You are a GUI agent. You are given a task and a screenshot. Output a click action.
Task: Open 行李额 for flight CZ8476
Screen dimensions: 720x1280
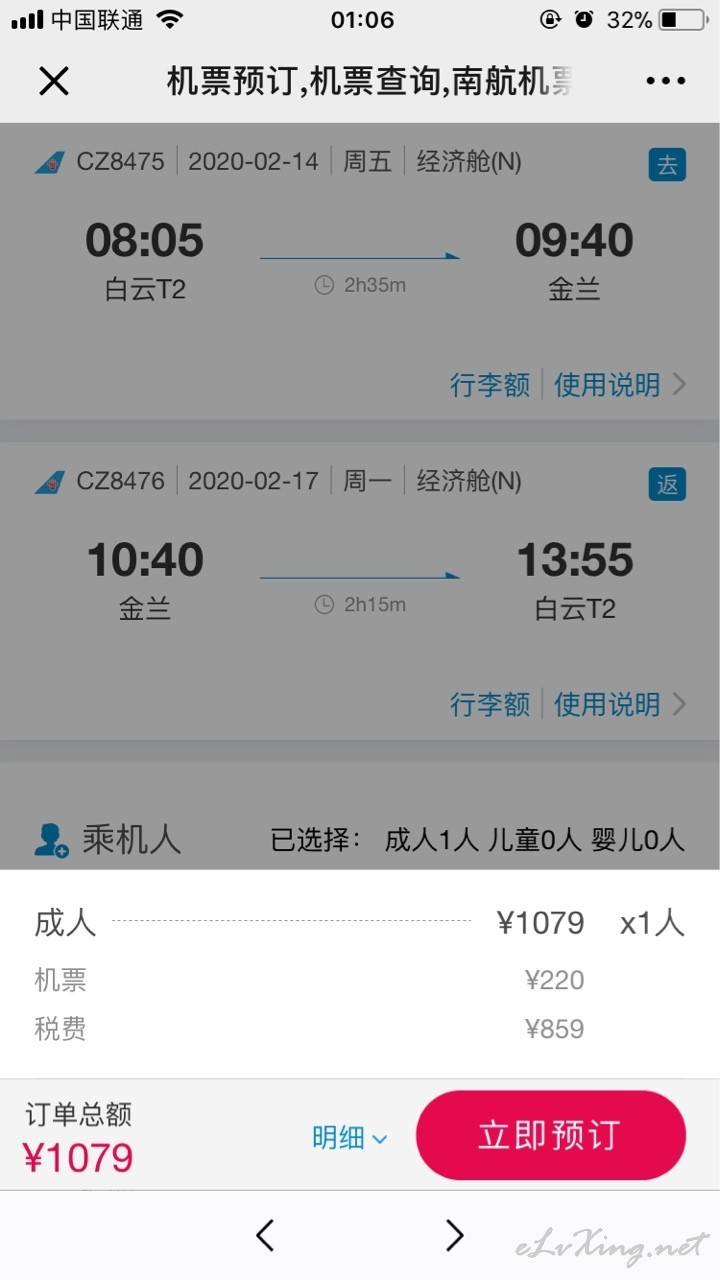coord(490,704)
